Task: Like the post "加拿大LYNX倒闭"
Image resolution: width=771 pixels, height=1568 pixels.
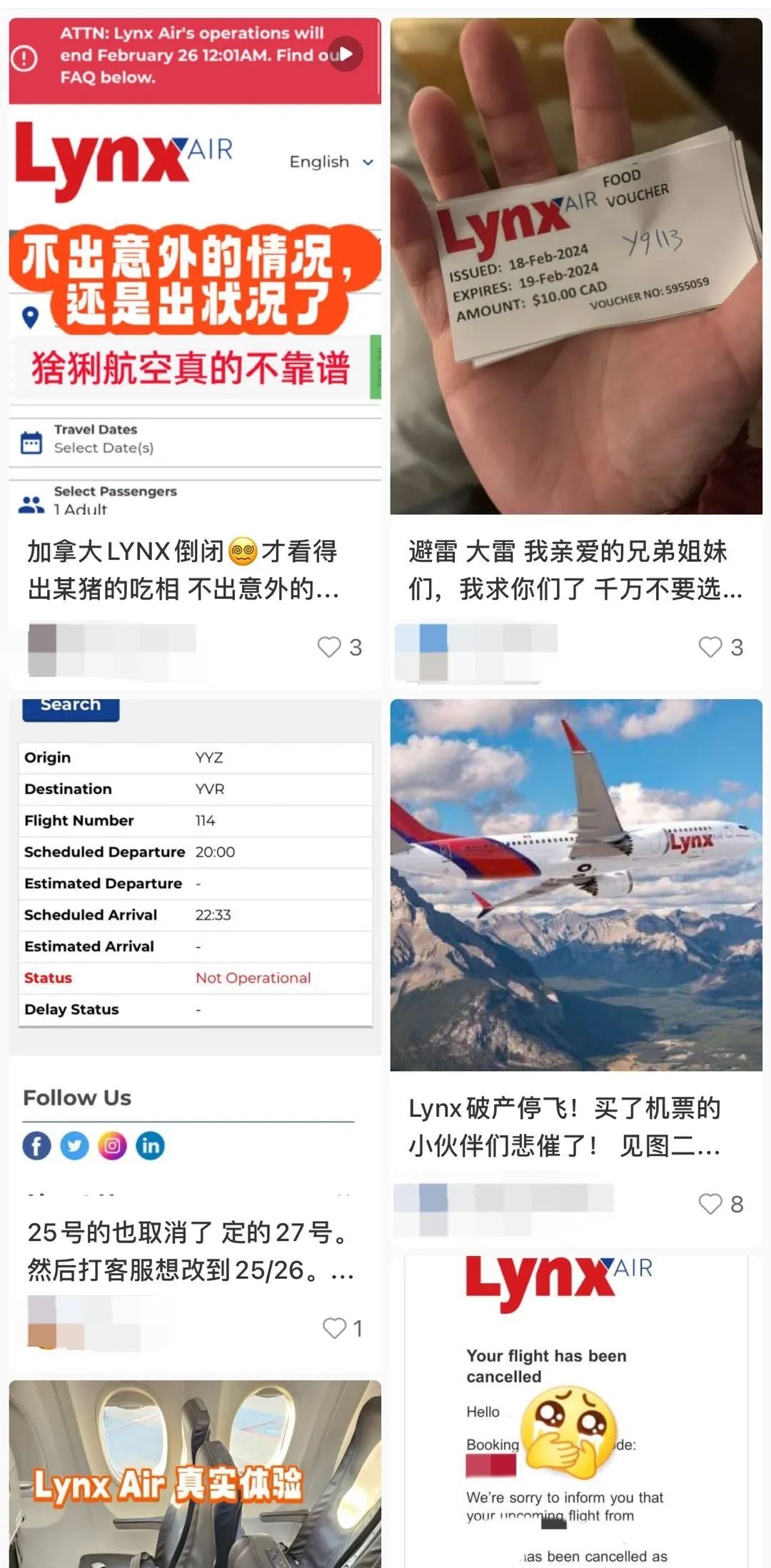Action: point(329,647)
